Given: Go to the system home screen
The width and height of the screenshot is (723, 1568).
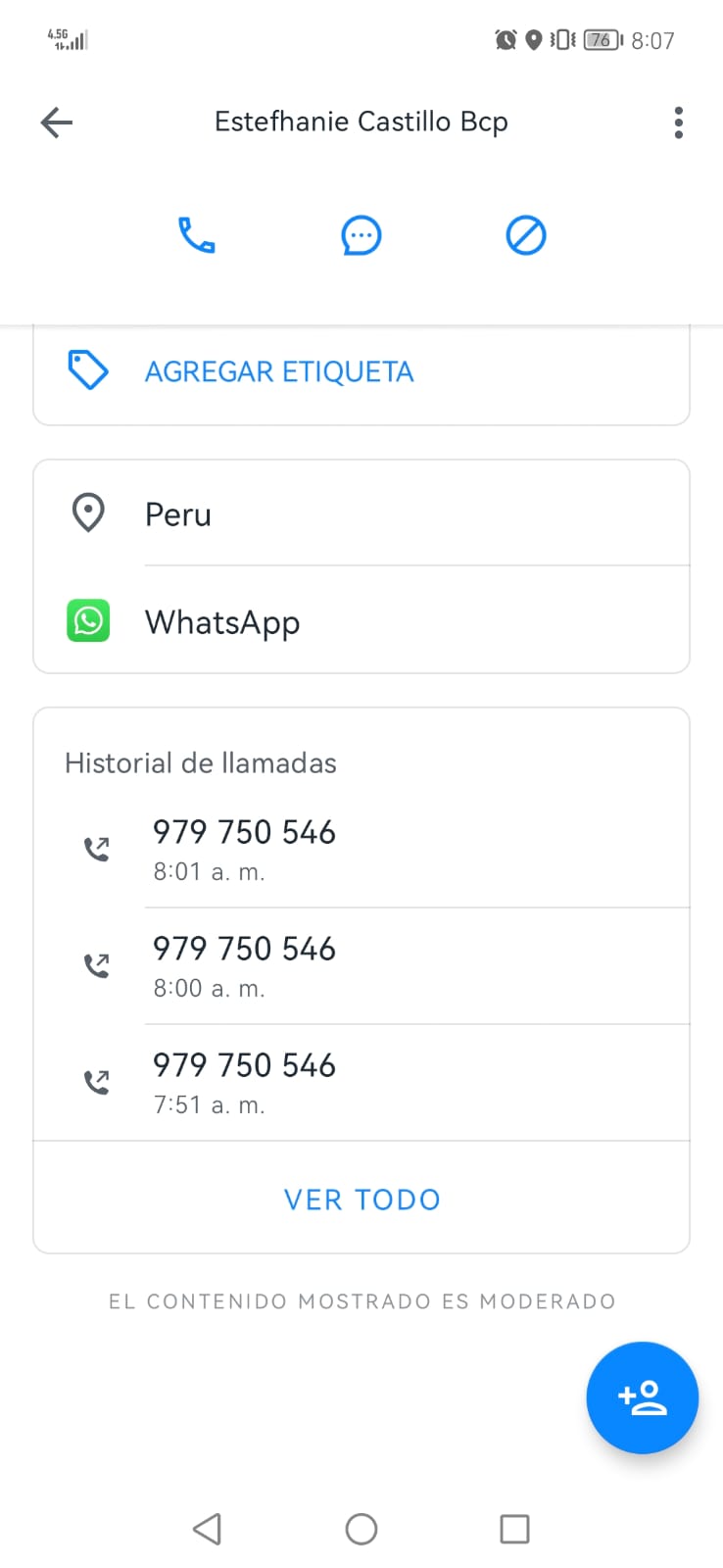Looking at the screenshot, I should coord(361,1529).
